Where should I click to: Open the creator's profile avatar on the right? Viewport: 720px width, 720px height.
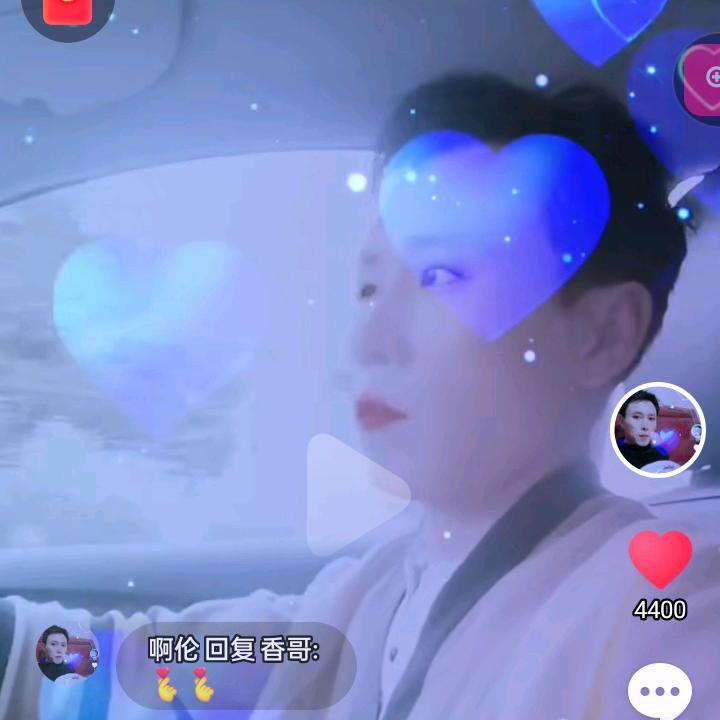[x=658, y=429]
